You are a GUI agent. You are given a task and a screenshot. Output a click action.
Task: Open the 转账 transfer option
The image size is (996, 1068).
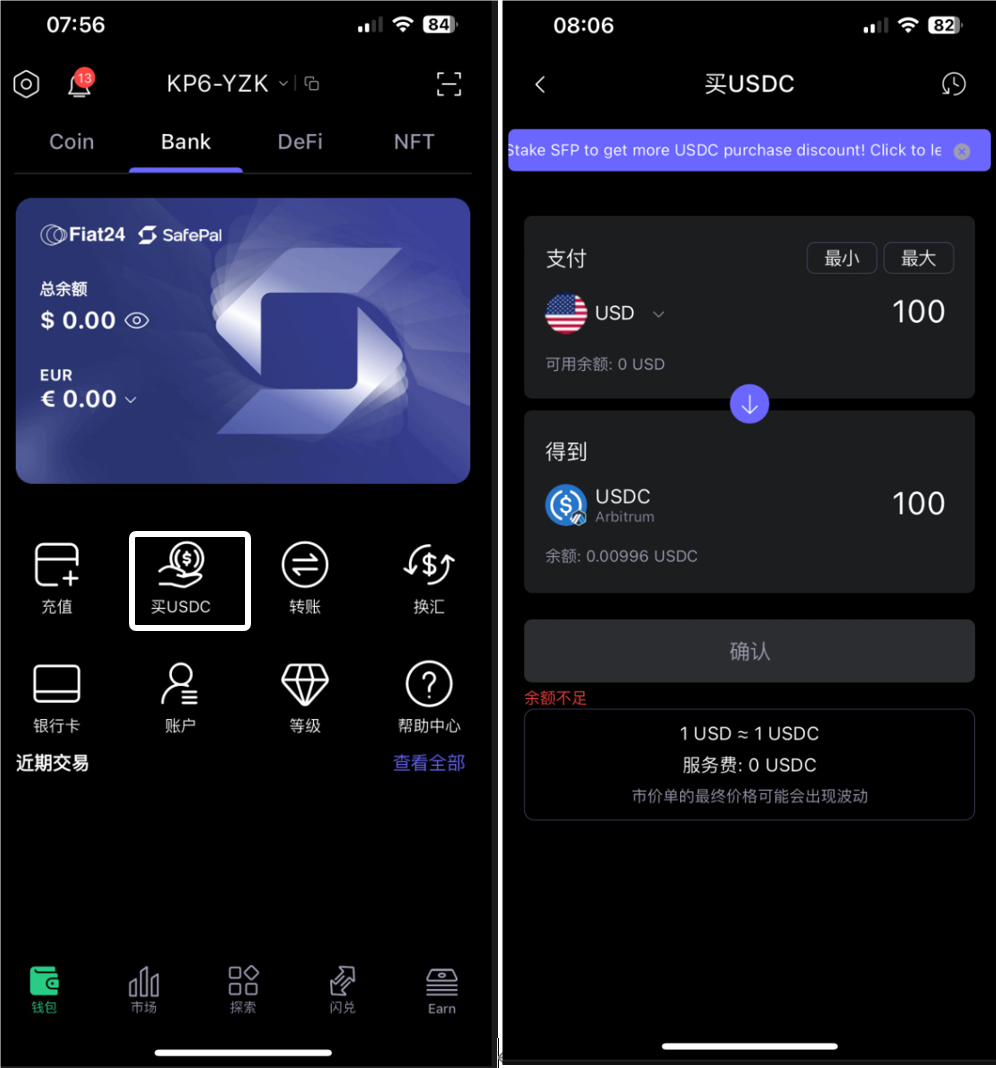pos(305,578)
